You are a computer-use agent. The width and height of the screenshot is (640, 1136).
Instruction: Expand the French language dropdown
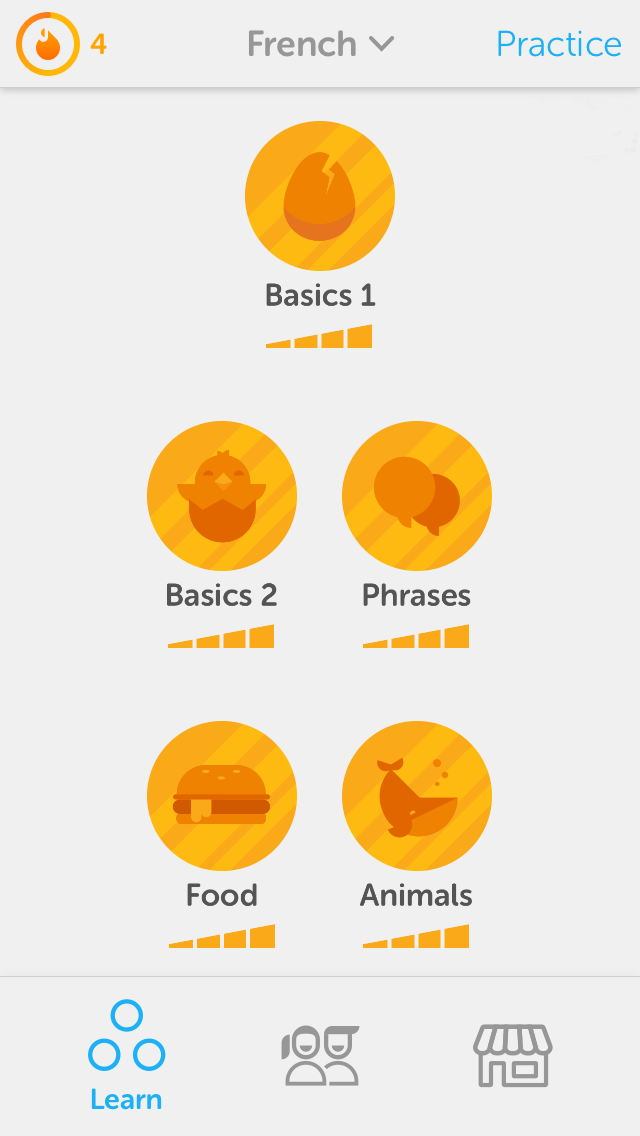pyautogui.click(x=320, y=44)
